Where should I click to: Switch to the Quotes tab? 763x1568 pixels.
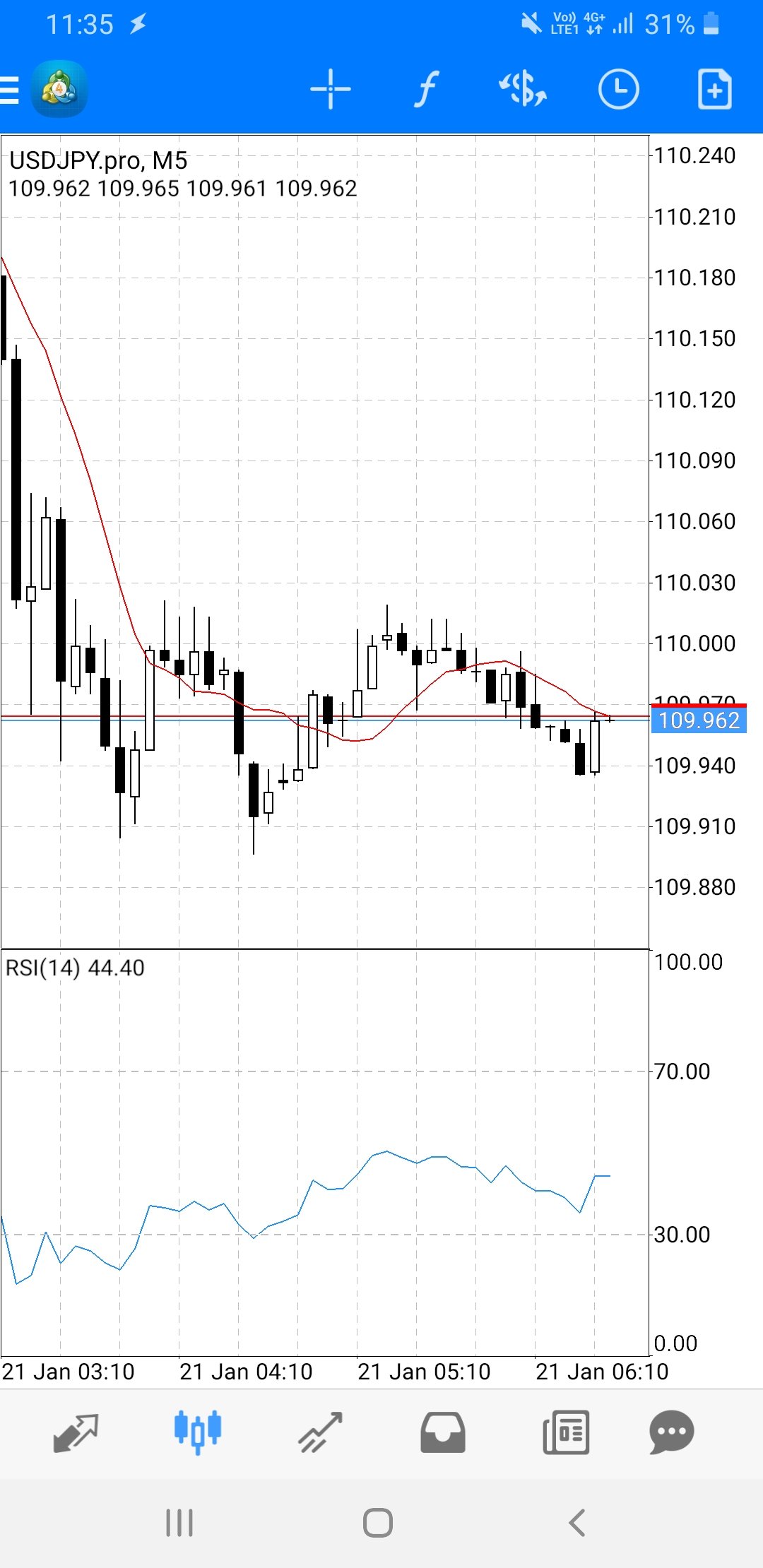click(76, 1432)
